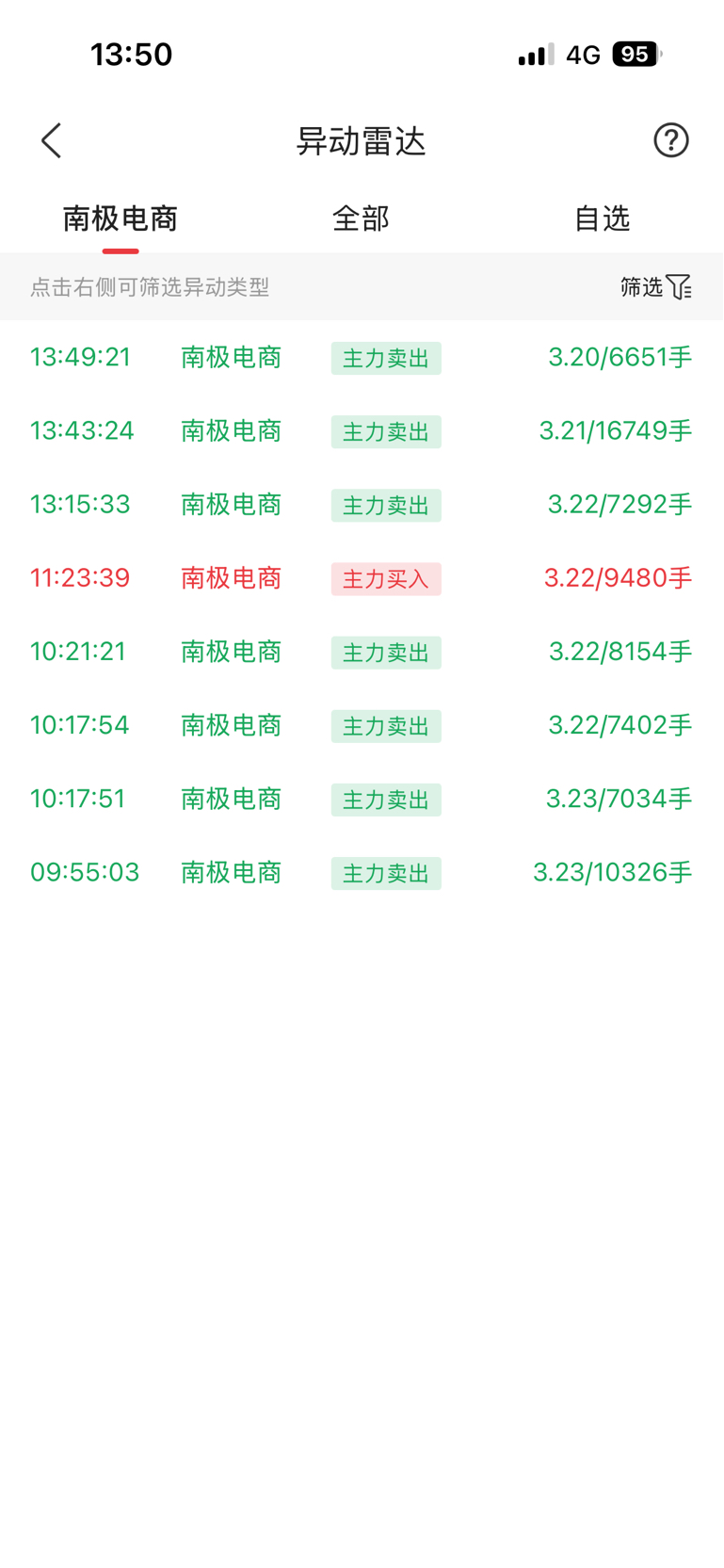This screenshot has width=724, height=1568.
Task: Open the help question mark icon
Action: (671, 140)
